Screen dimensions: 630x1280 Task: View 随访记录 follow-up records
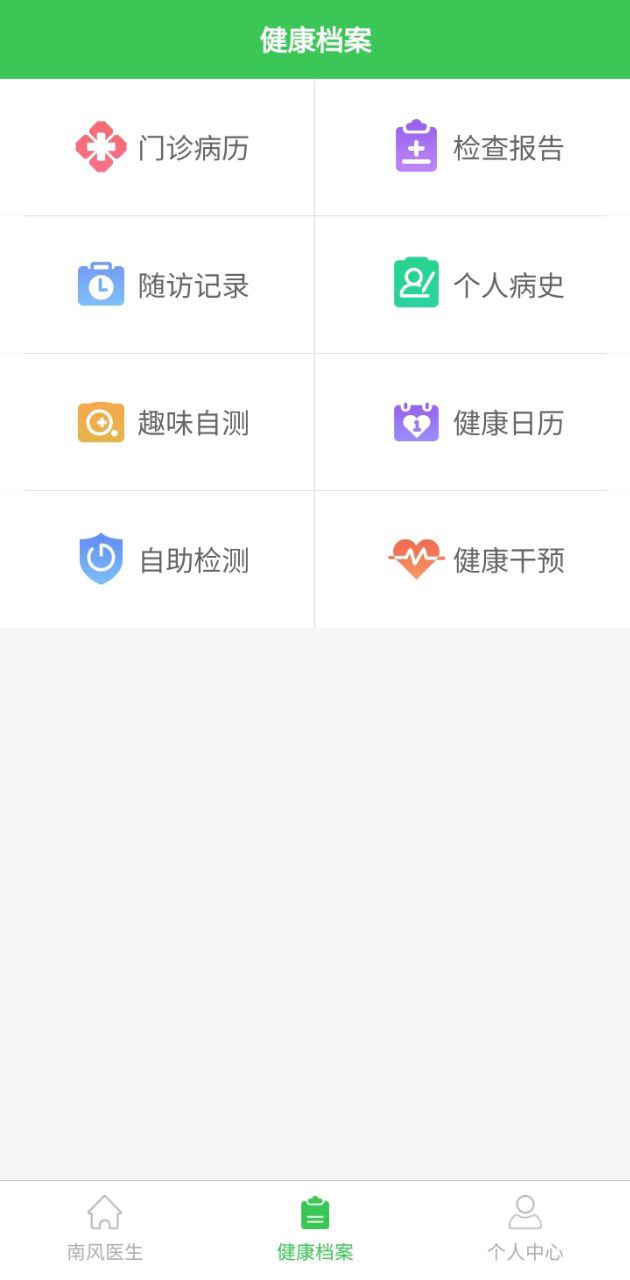[160, 285]
